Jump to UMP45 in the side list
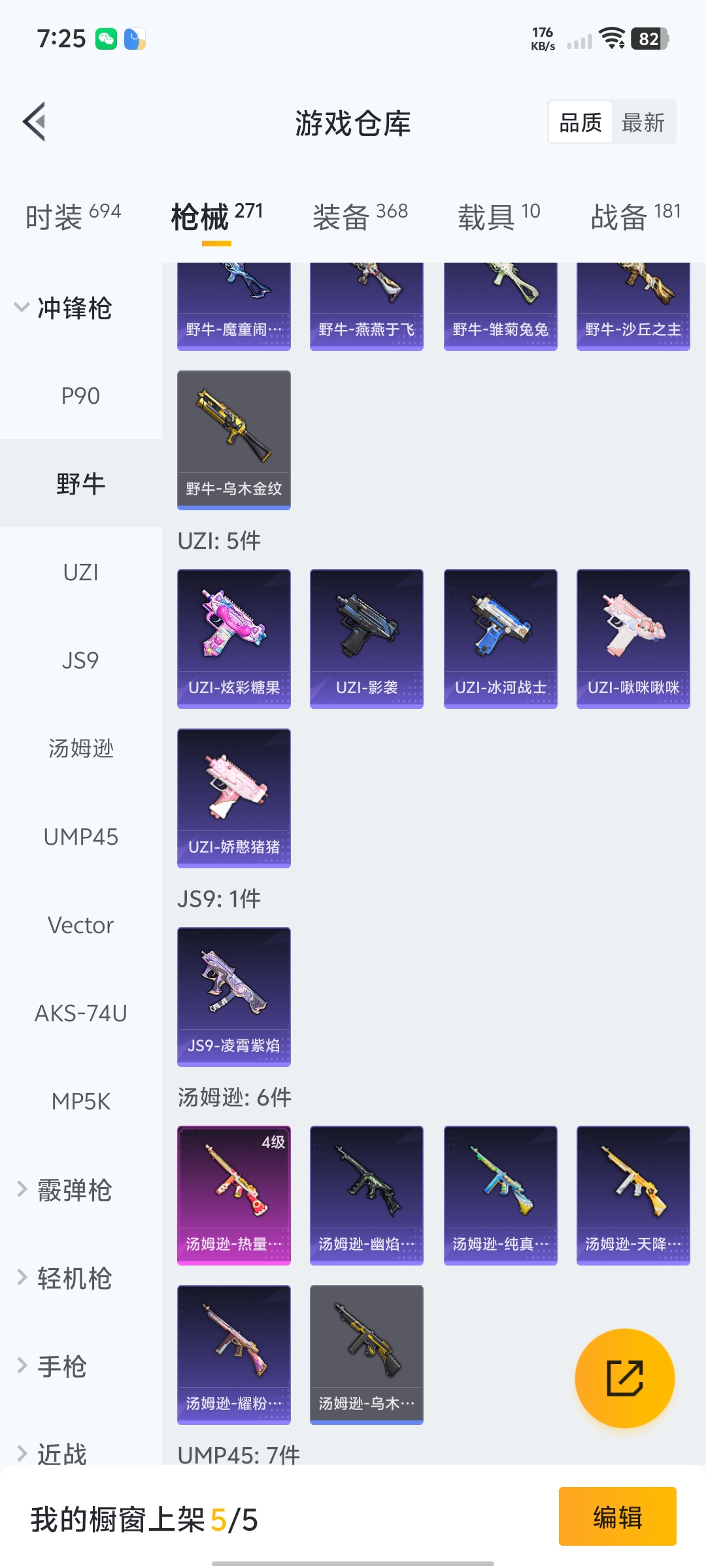 click(x=80, y=837)
